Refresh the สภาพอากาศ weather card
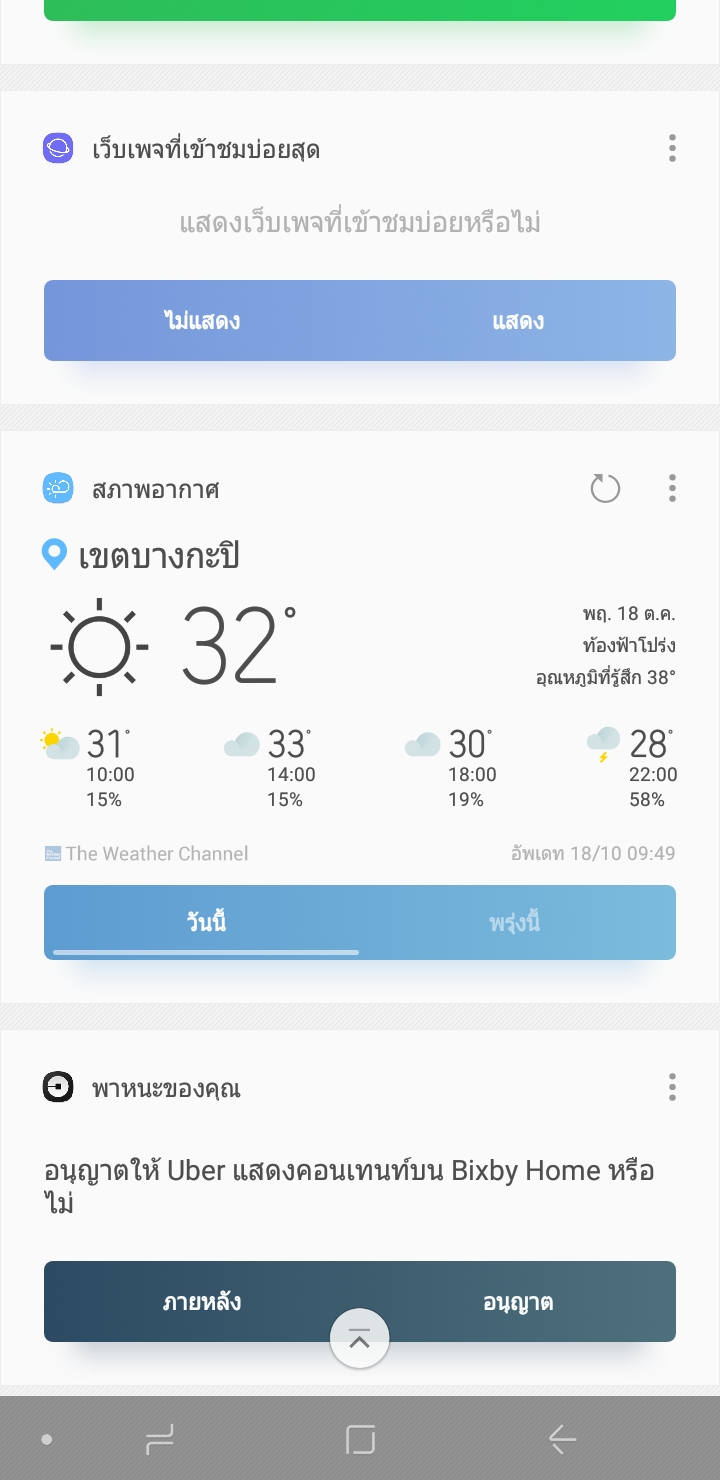This screenshot has width=720, height=1480. click(605, 489)
